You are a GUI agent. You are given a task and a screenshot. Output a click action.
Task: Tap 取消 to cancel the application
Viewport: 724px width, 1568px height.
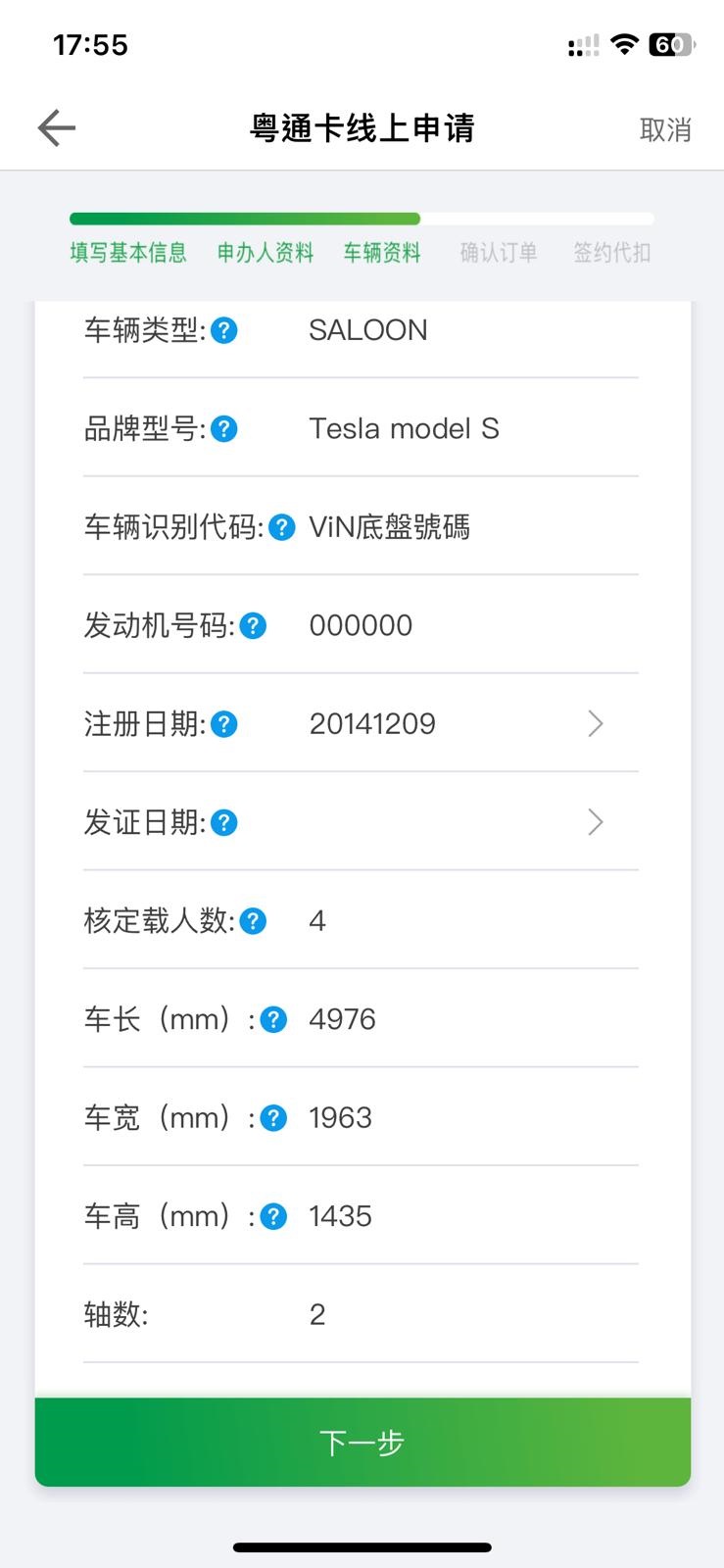(x=666, y=128)
